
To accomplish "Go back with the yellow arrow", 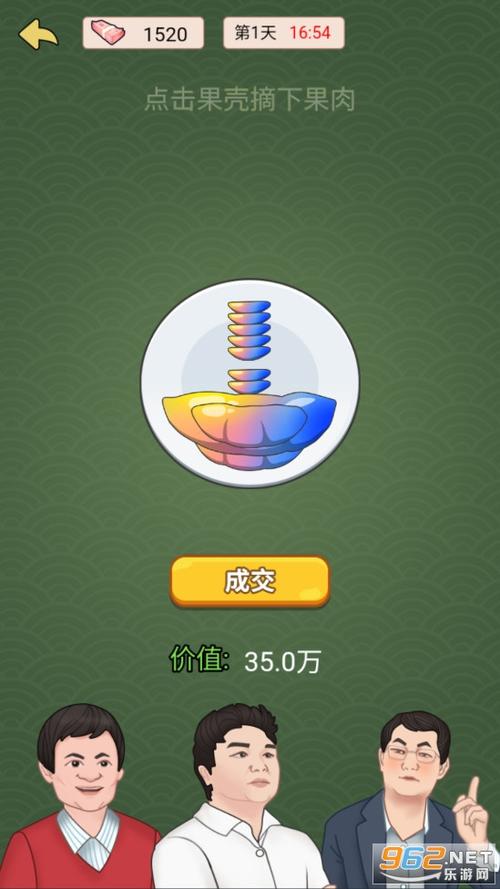I will (38, 34).
